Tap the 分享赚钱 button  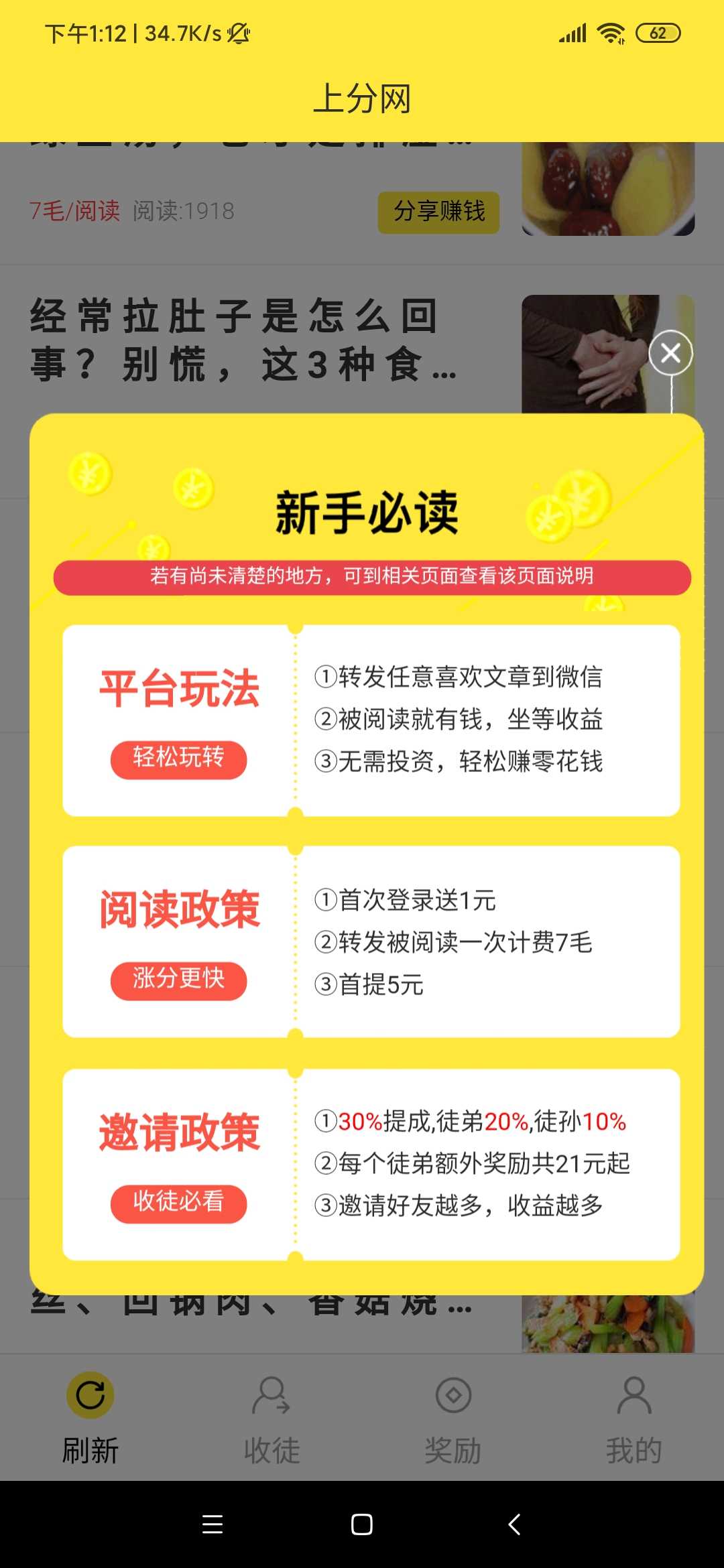[438, 212]
